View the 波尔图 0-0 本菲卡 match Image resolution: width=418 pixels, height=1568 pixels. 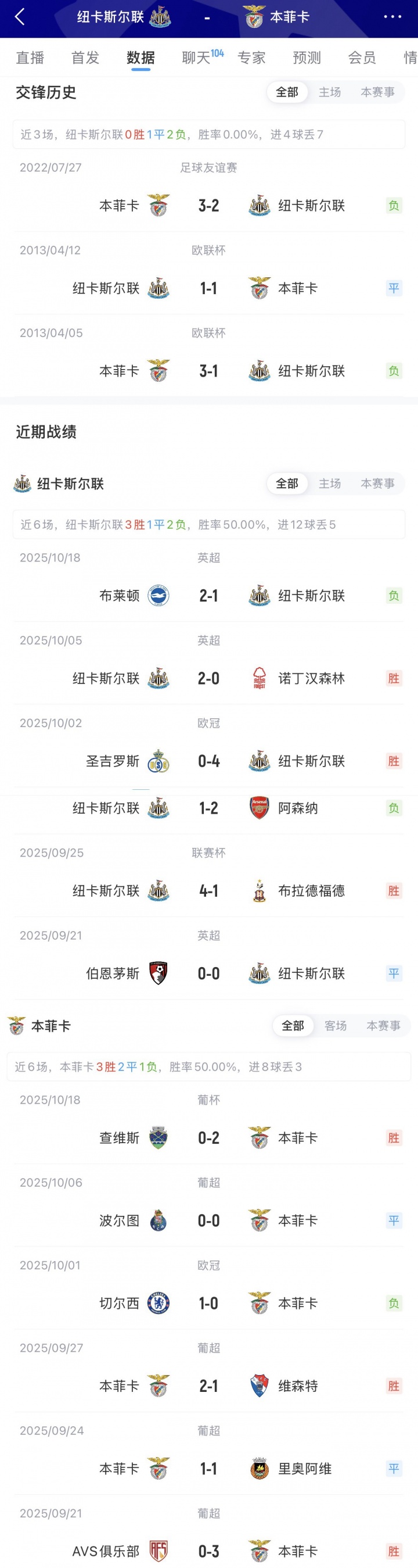click(208, 1220)
